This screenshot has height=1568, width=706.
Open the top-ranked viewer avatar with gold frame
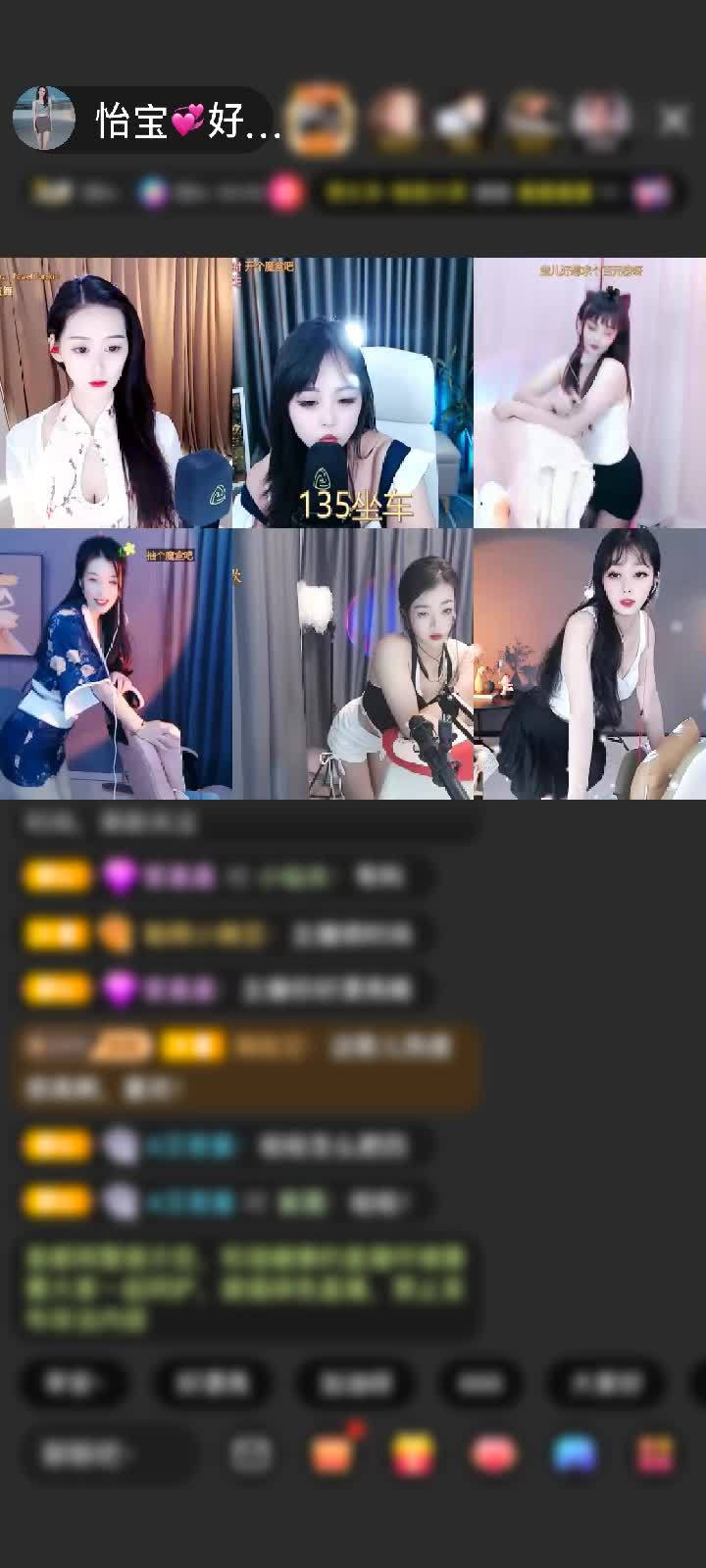[x=322, y=120]
